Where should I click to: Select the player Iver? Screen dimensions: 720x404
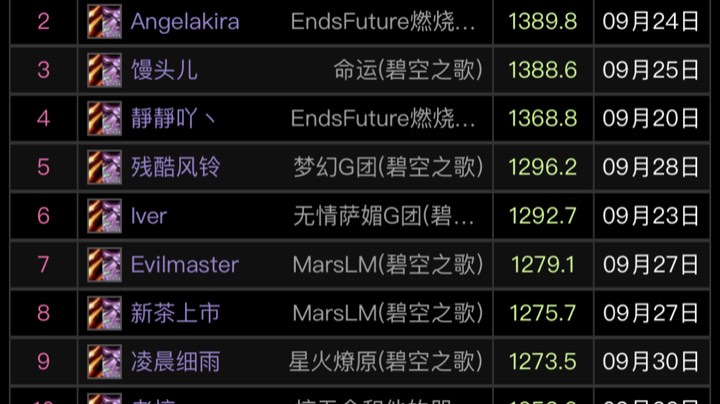point(149,215)
